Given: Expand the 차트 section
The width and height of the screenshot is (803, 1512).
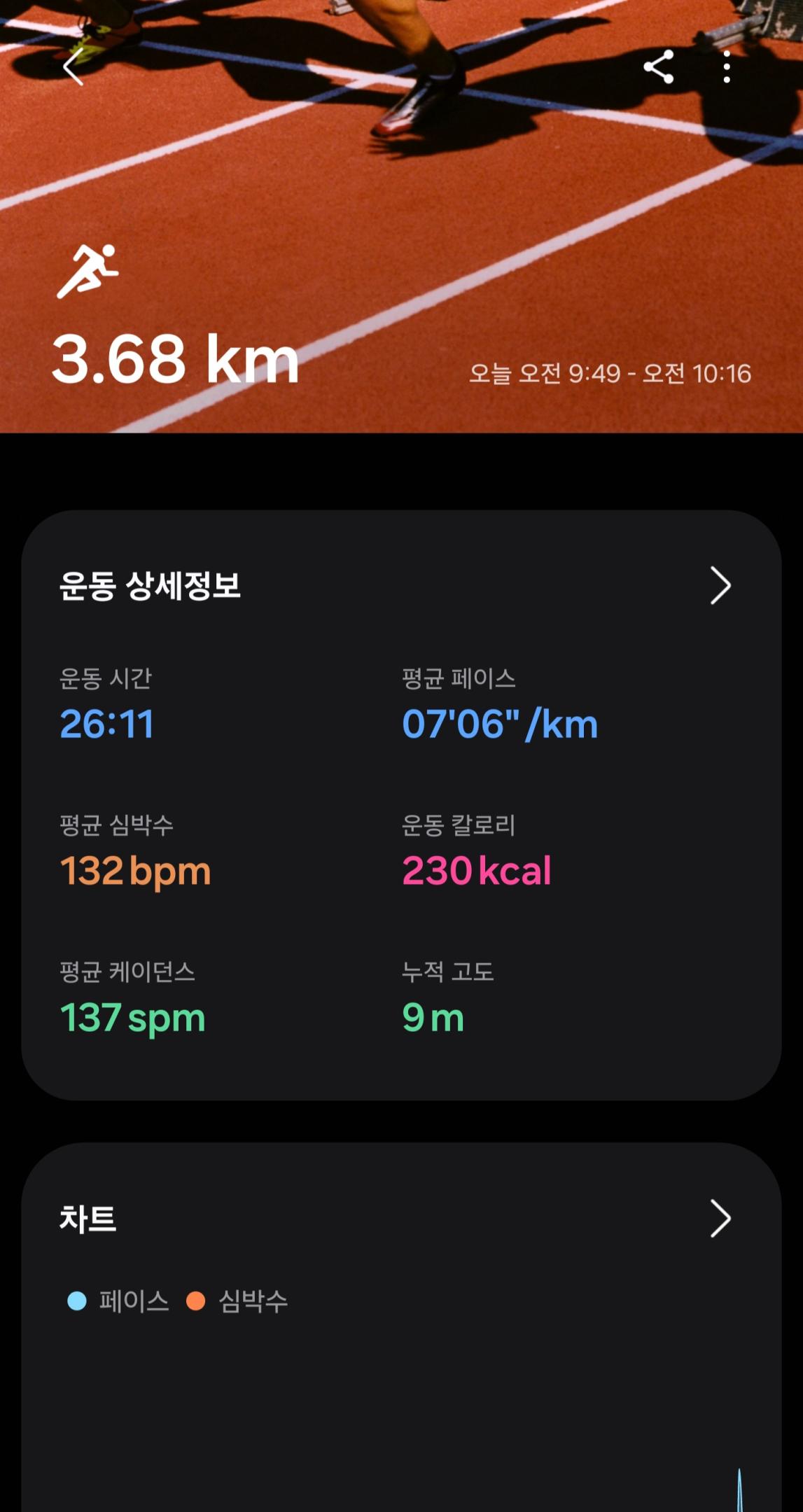Looking at the screenshot, I should pyautogui.click(x=720, y=1219).
